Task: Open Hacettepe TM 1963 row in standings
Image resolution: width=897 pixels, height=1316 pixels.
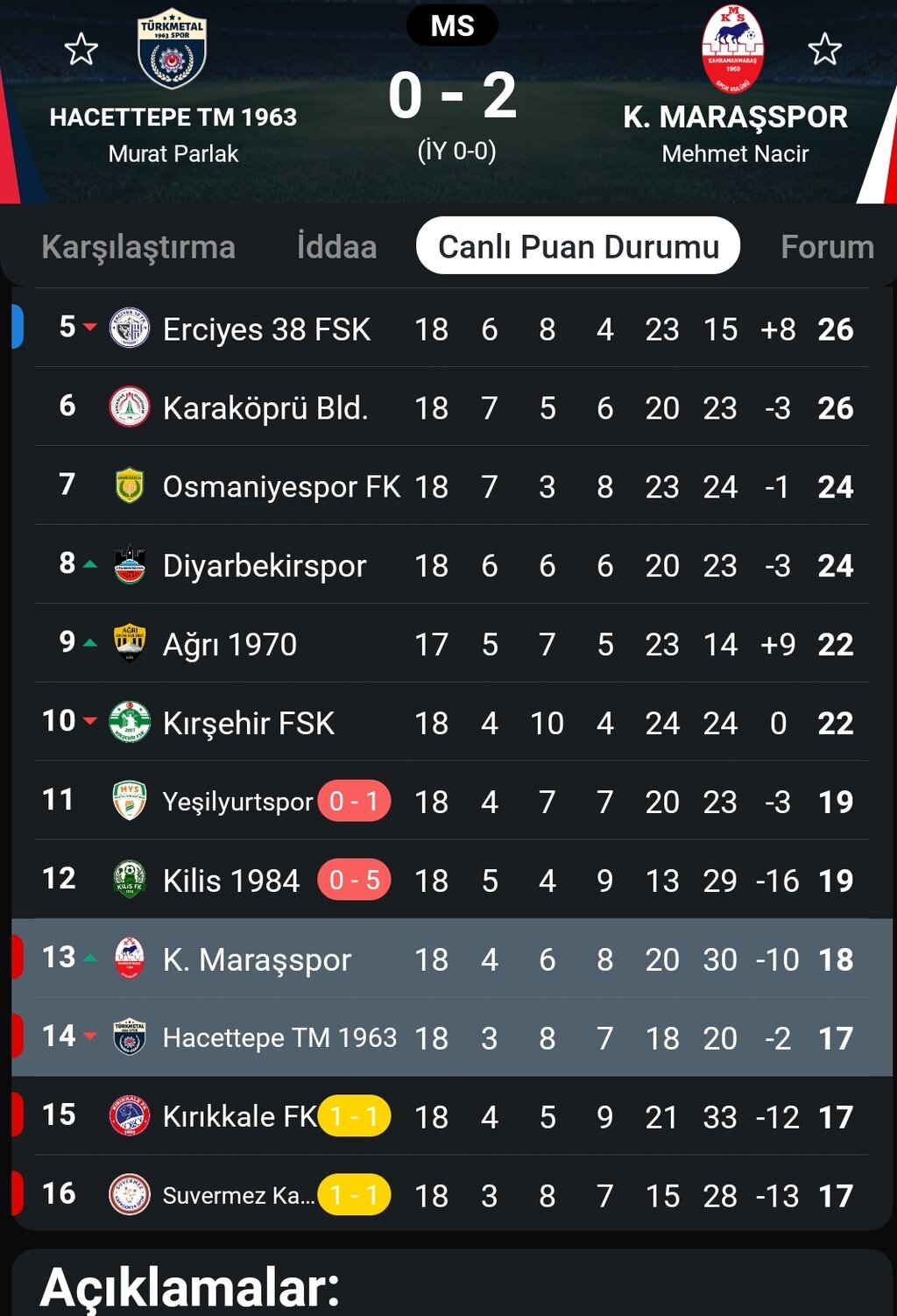Action: [x=279, y=1038]
